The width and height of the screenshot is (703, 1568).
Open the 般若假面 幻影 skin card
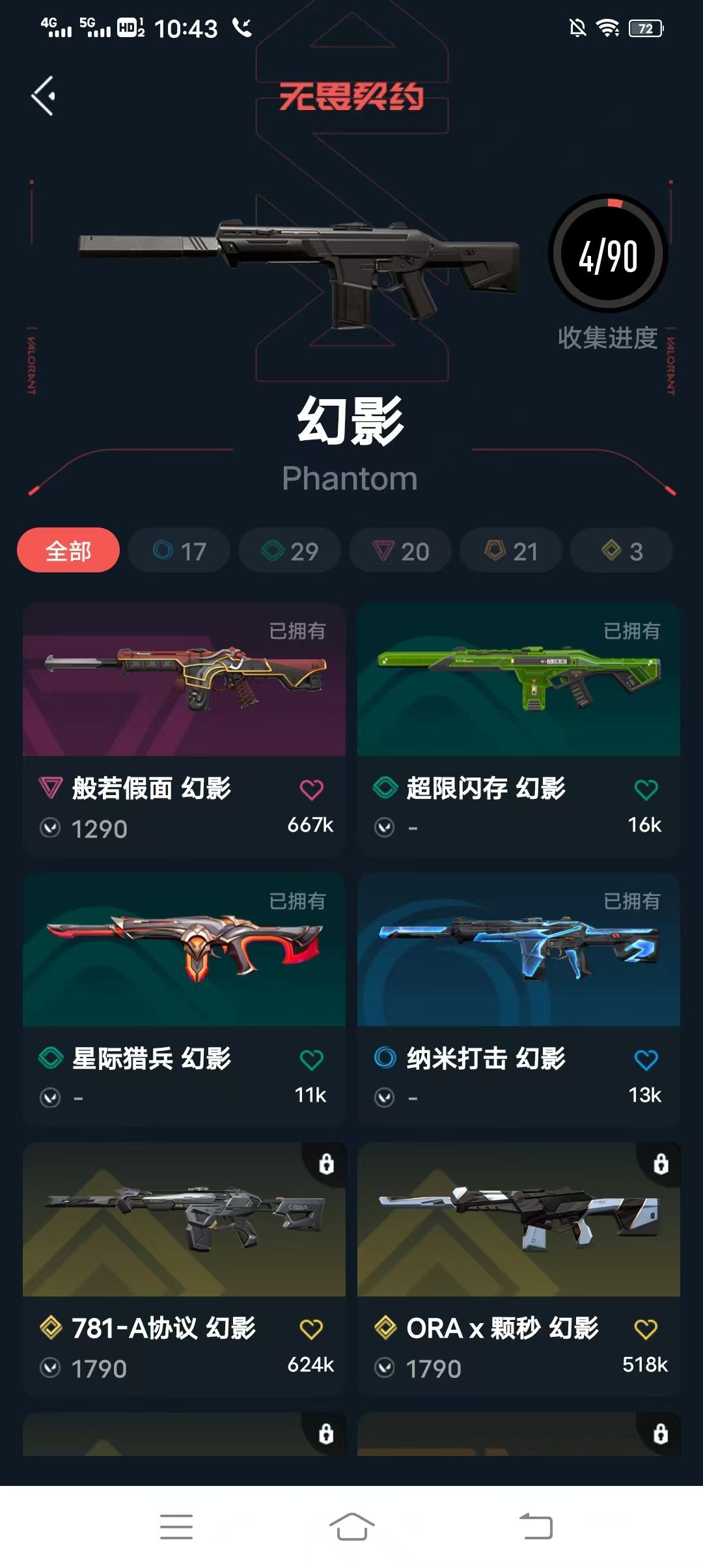(x=184, y=729)
